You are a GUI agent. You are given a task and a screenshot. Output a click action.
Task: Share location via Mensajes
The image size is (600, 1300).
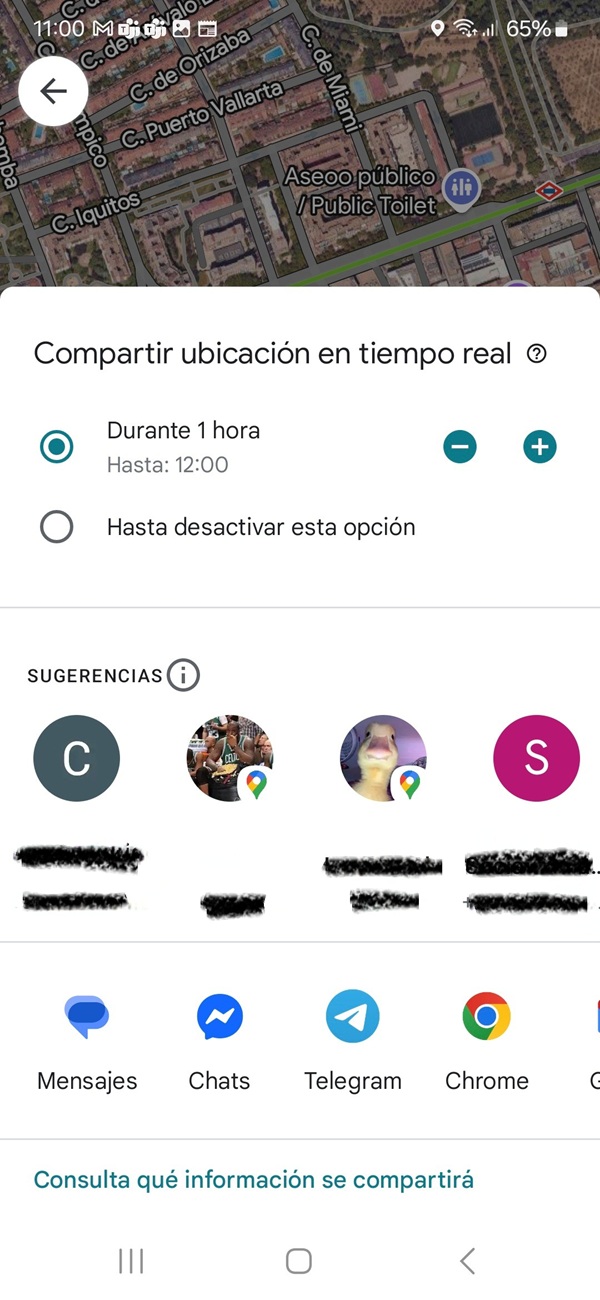[87, 1018]
